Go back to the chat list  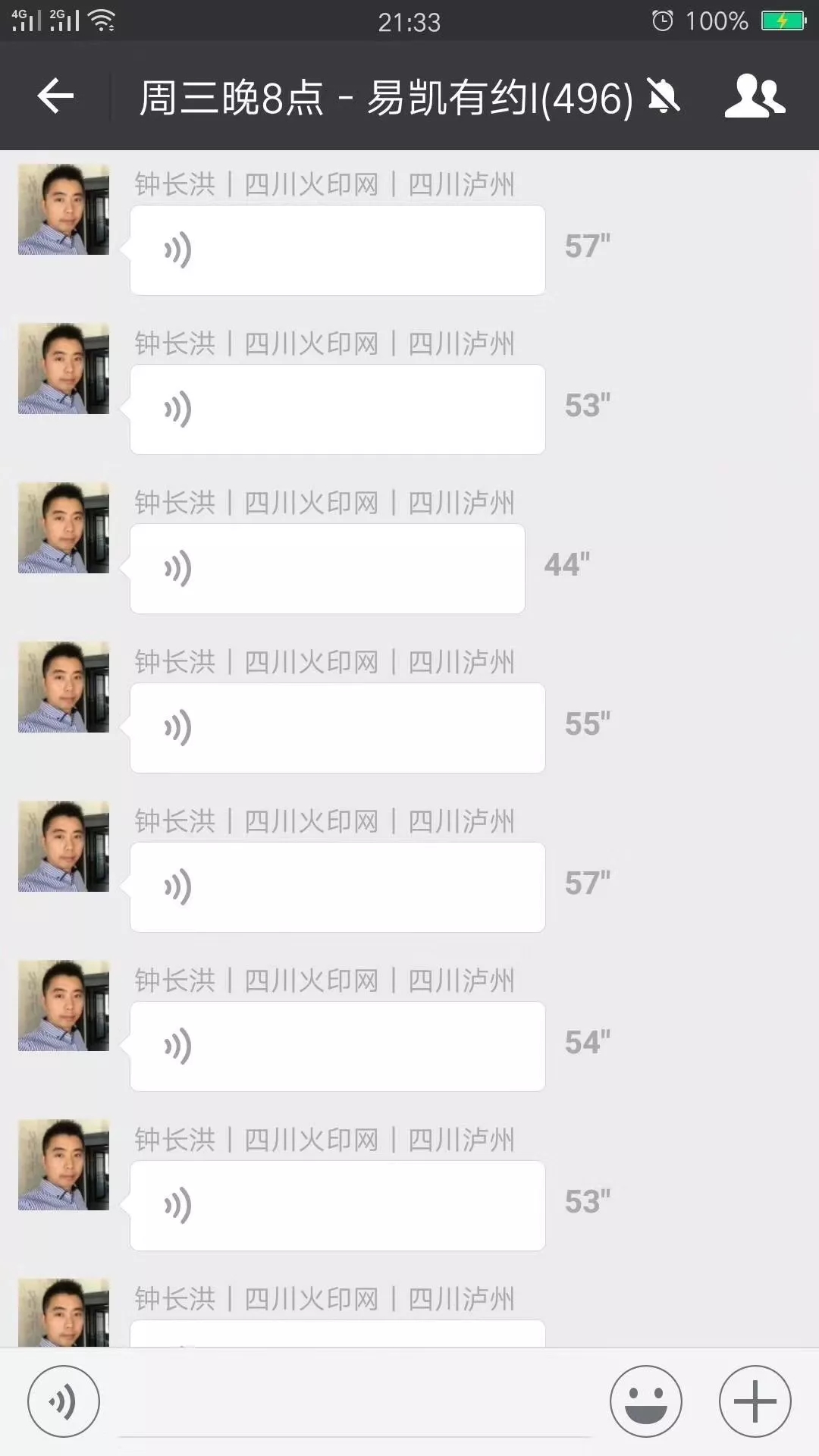pyautogui.click(x=55, y=96)
